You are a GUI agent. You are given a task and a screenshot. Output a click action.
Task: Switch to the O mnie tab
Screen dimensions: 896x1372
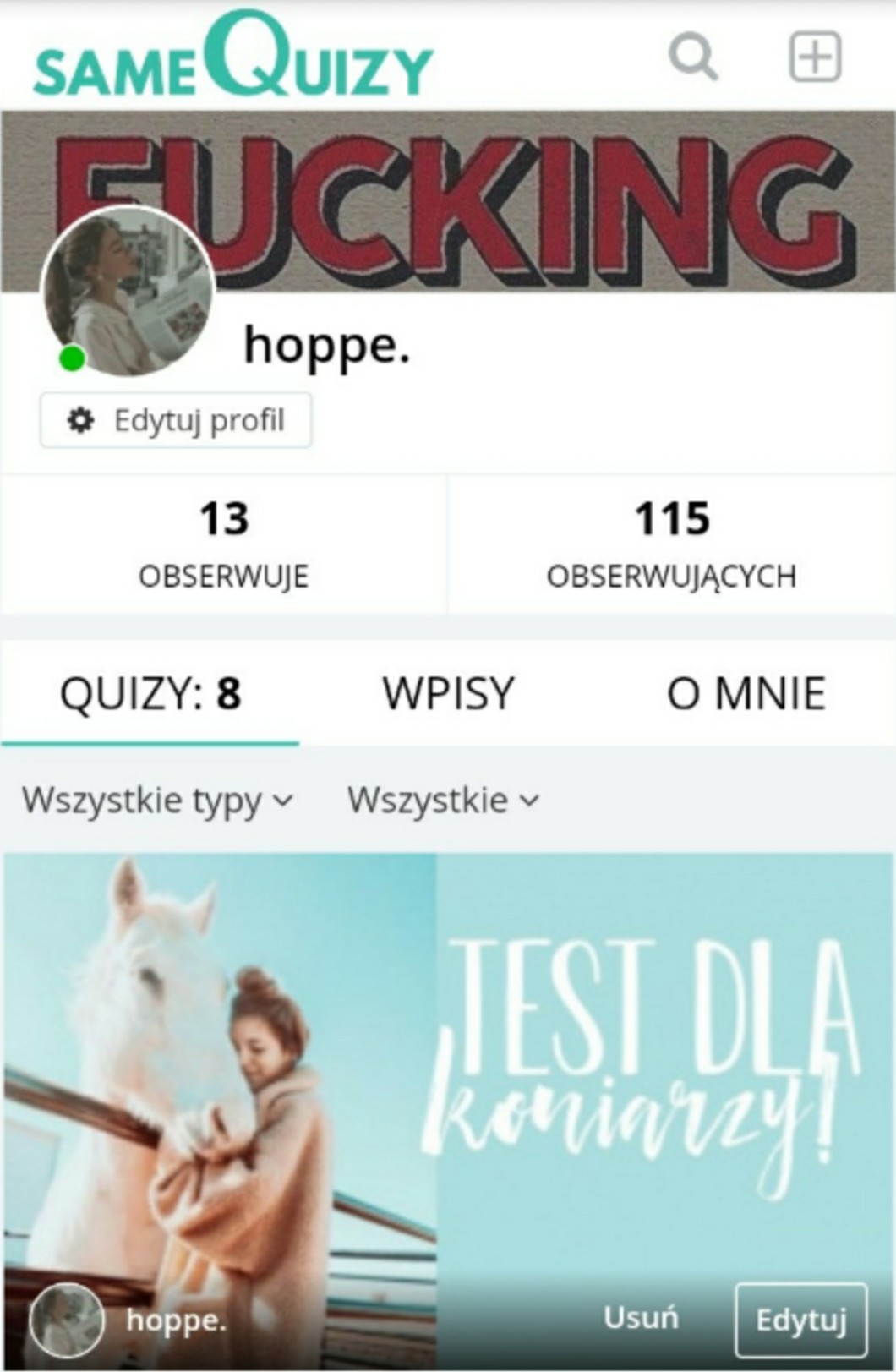746,693
